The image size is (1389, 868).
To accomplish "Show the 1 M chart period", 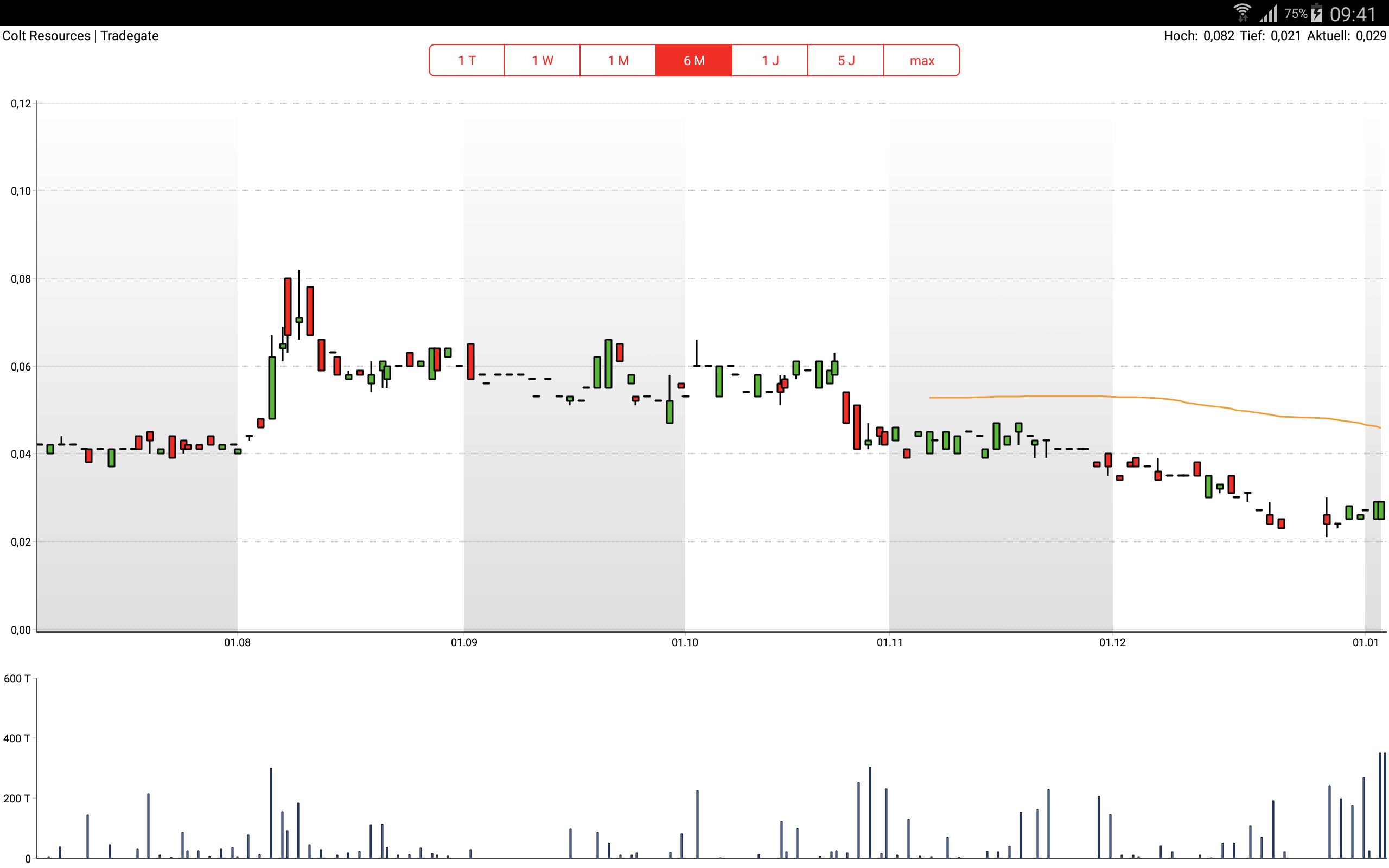I will (618, 60).
